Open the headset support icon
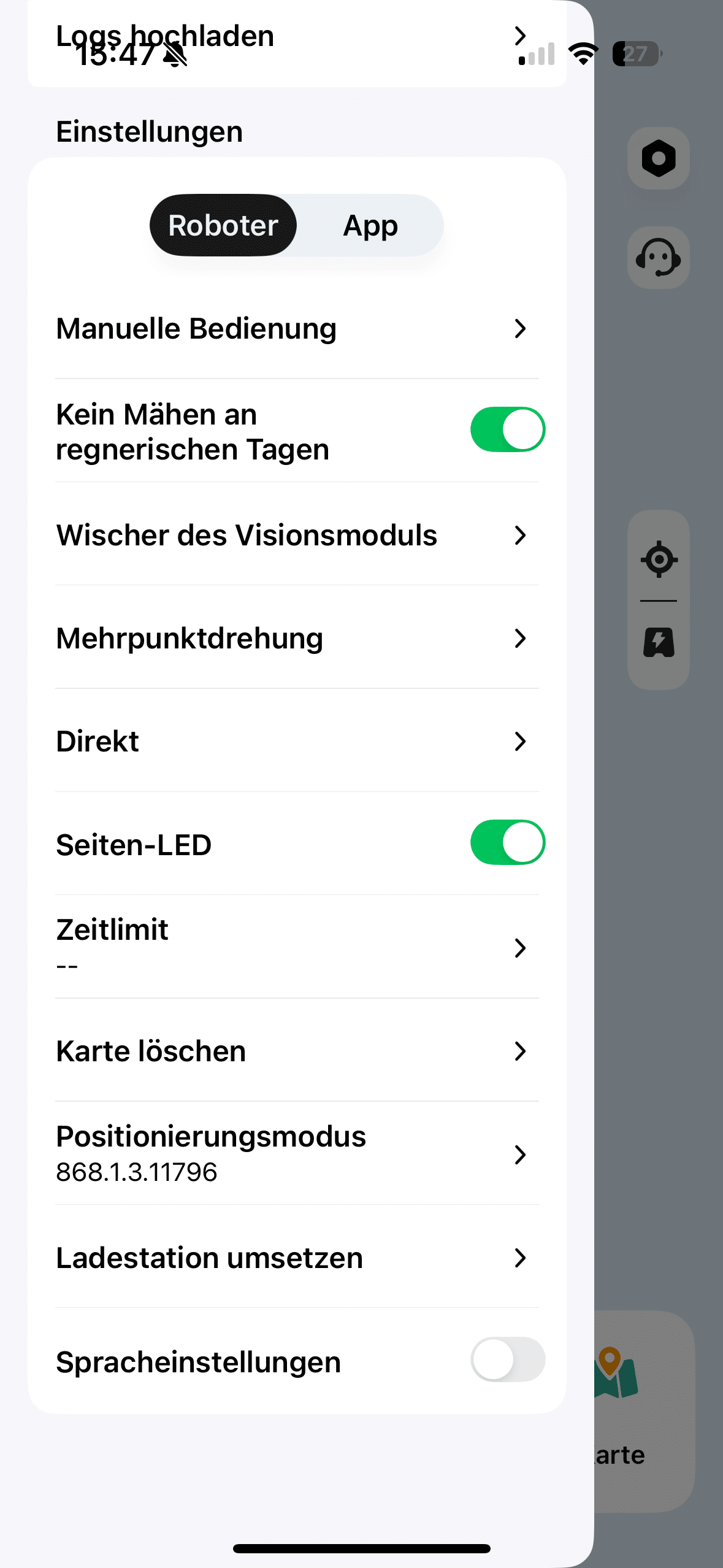The height and width of the screenshot is (1568, 723). coord(658,258)
